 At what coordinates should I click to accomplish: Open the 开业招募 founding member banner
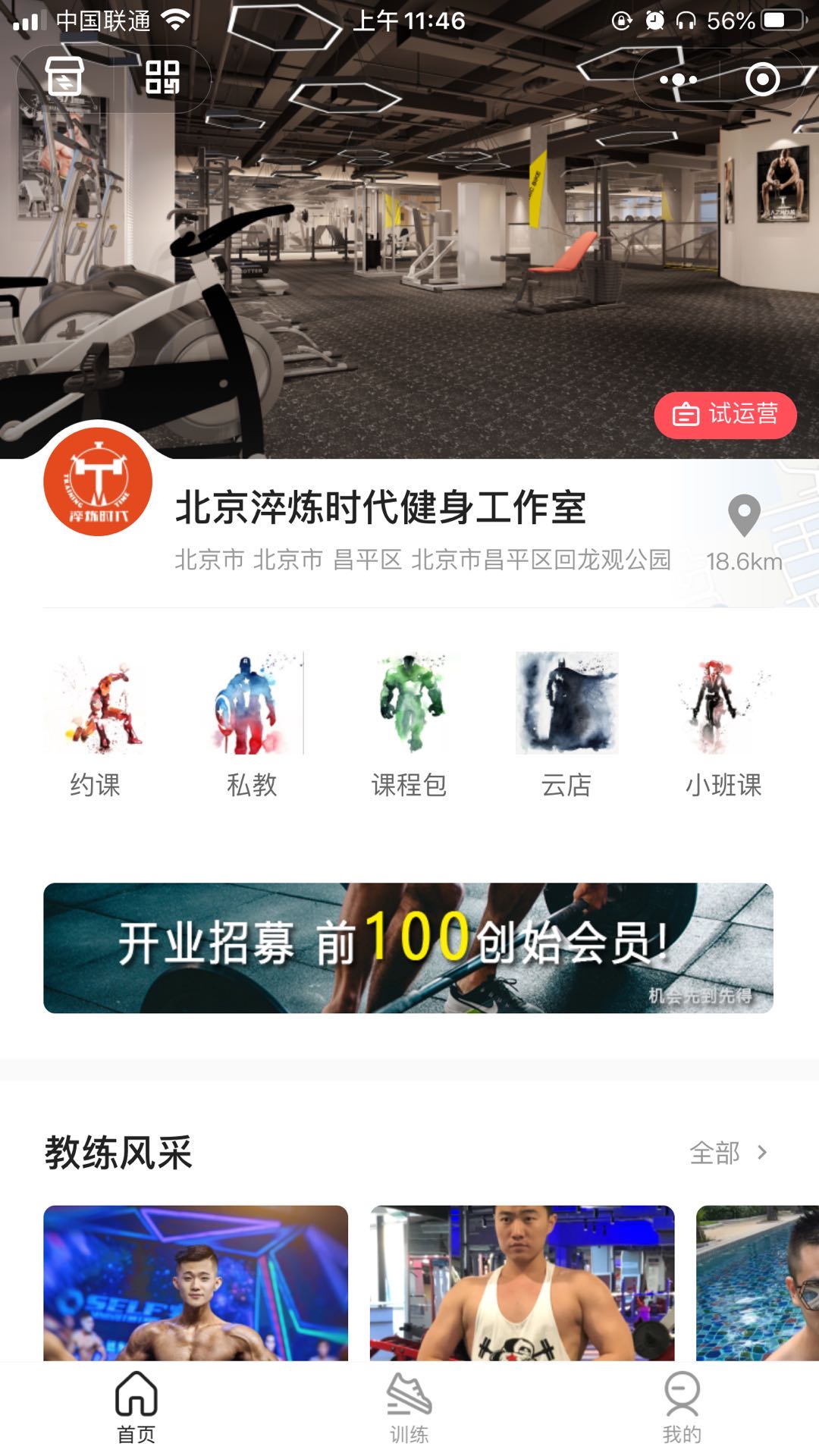408,948
